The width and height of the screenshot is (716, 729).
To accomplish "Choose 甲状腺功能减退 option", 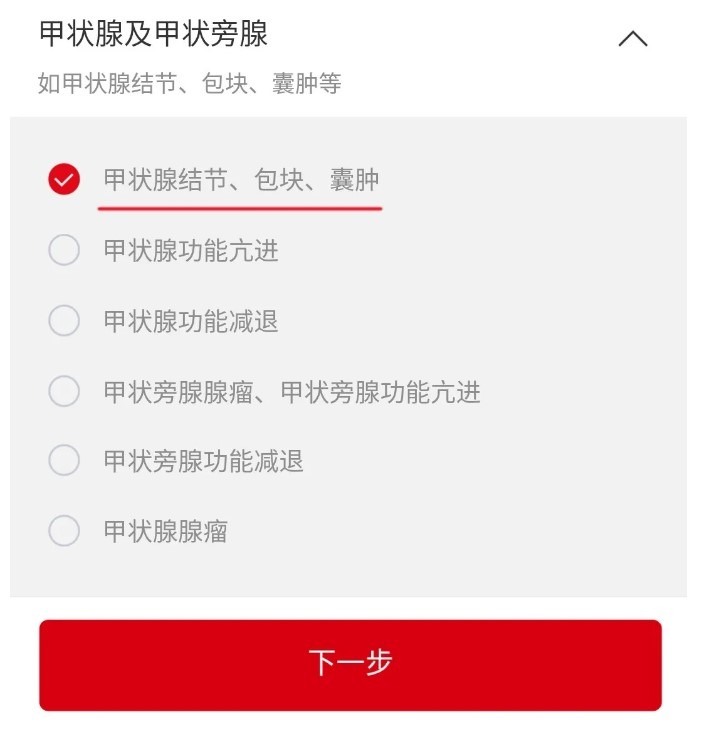I will [64, 321].
